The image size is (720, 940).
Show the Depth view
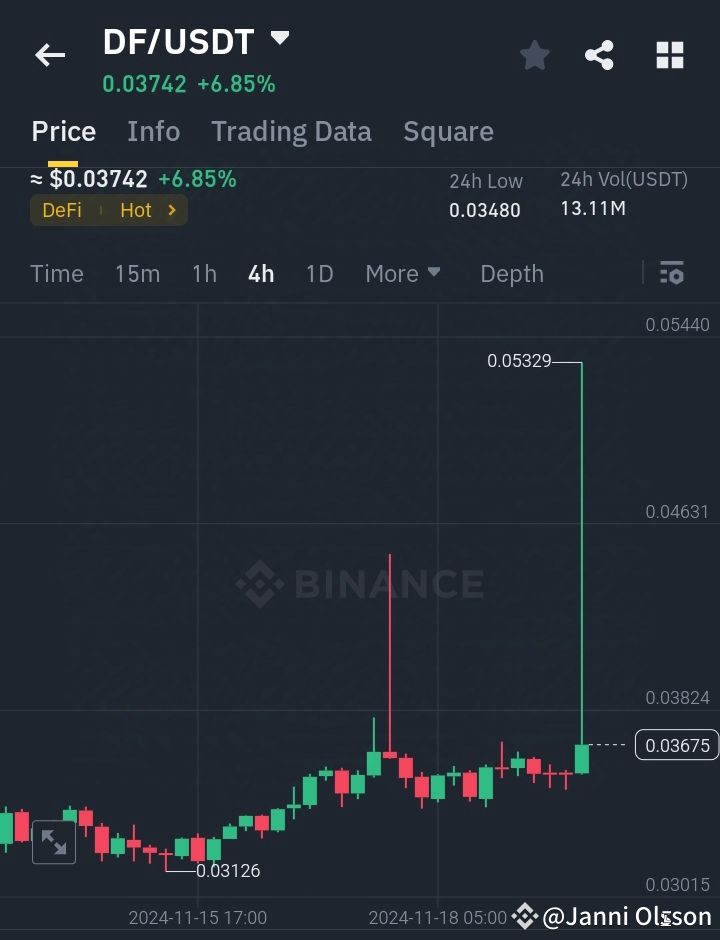pos(511,273)
